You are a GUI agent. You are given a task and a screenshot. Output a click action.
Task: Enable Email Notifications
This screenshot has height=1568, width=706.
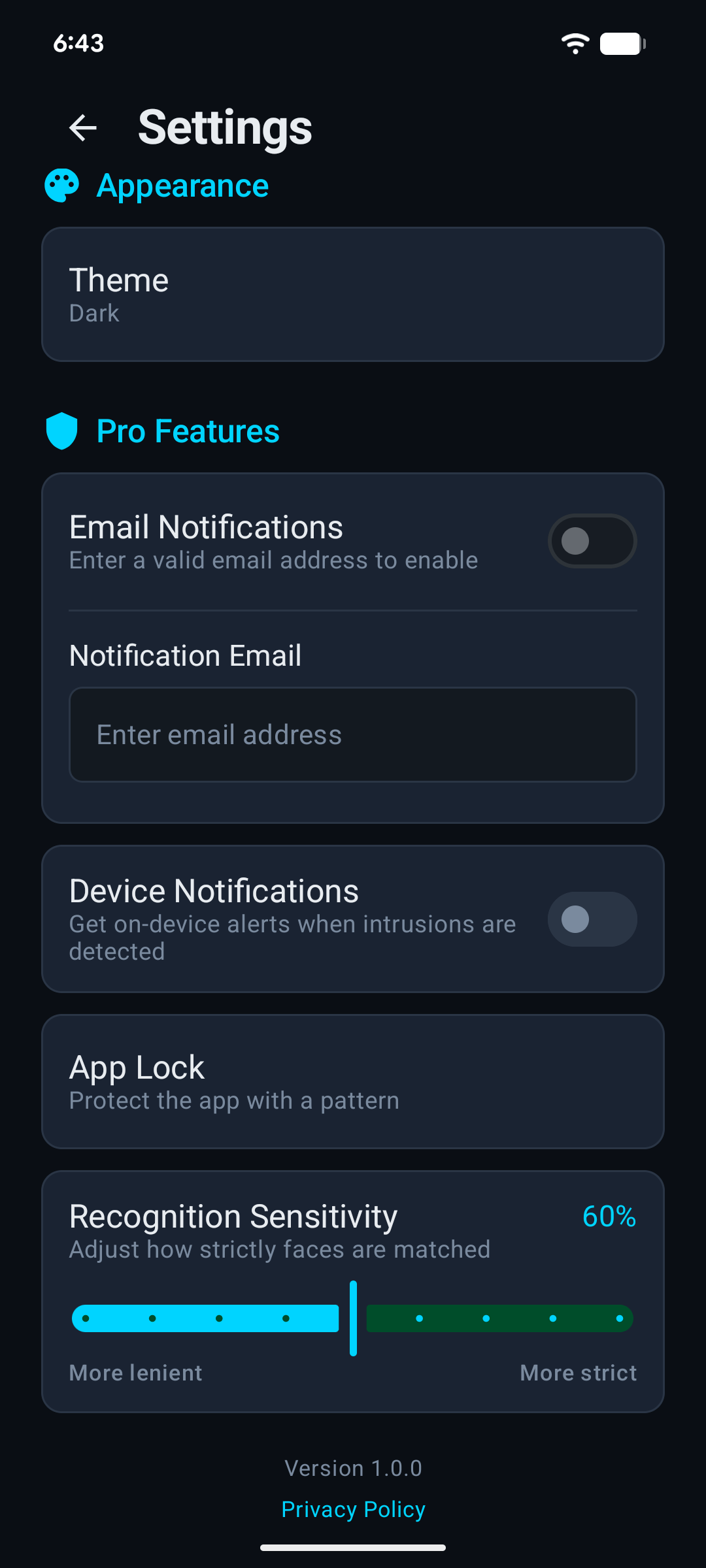592,541
